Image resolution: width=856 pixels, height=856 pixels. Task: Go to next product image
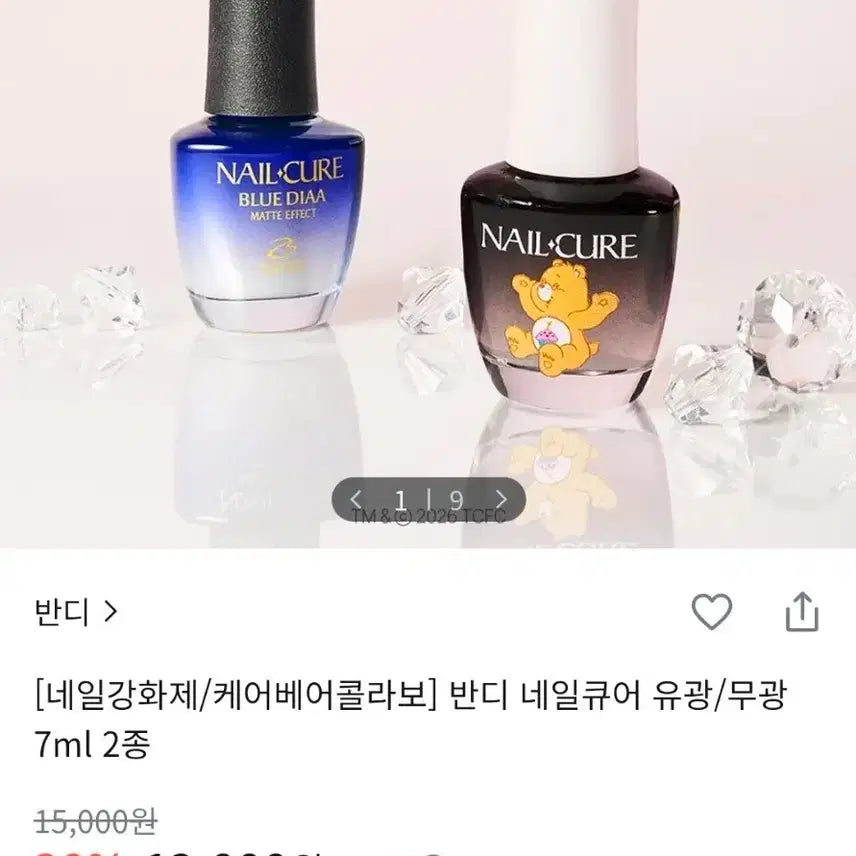click(501, 497)
